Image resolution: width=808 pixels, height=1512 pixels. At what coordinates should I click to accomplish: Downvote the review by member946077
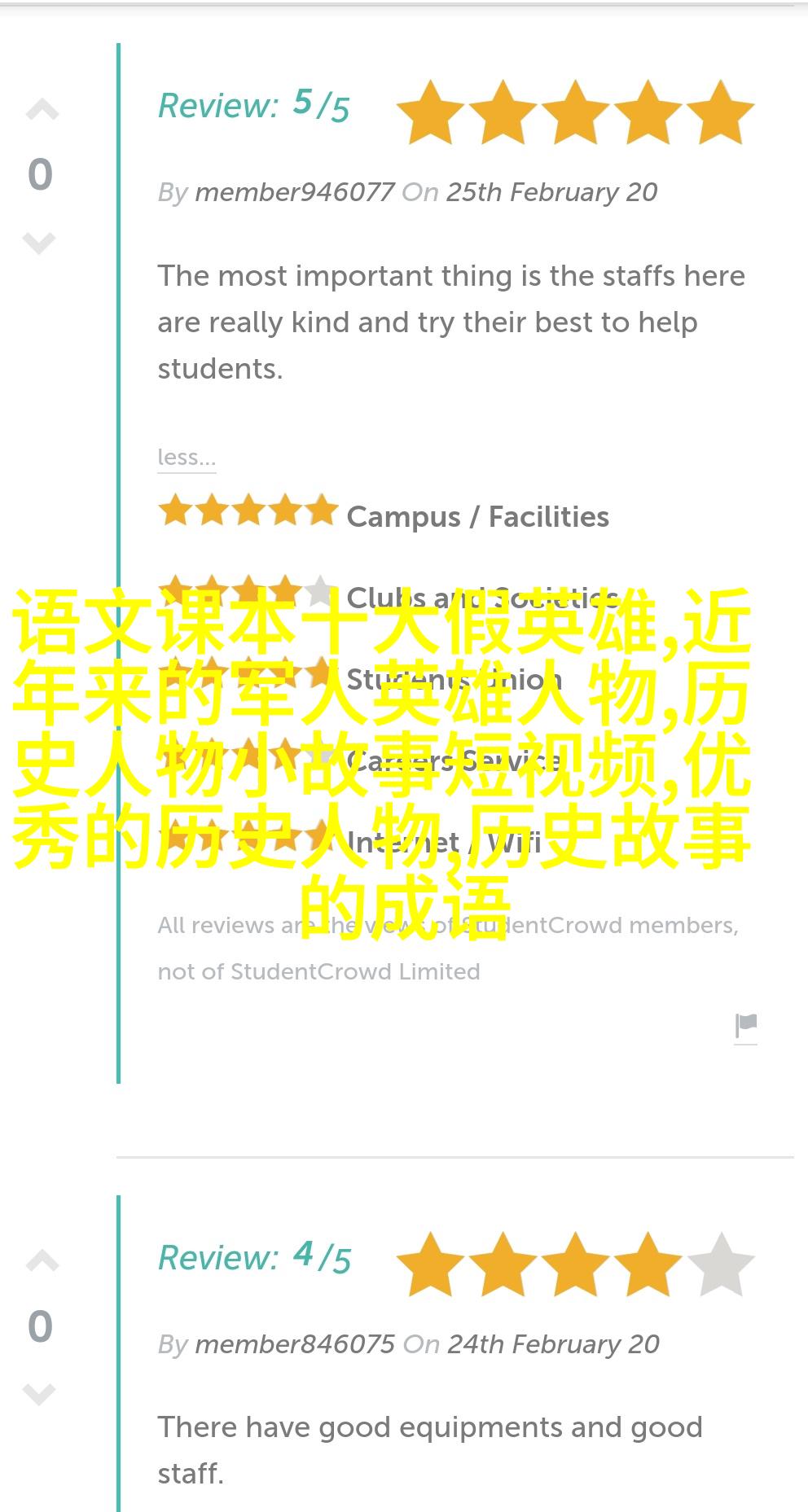39,243
